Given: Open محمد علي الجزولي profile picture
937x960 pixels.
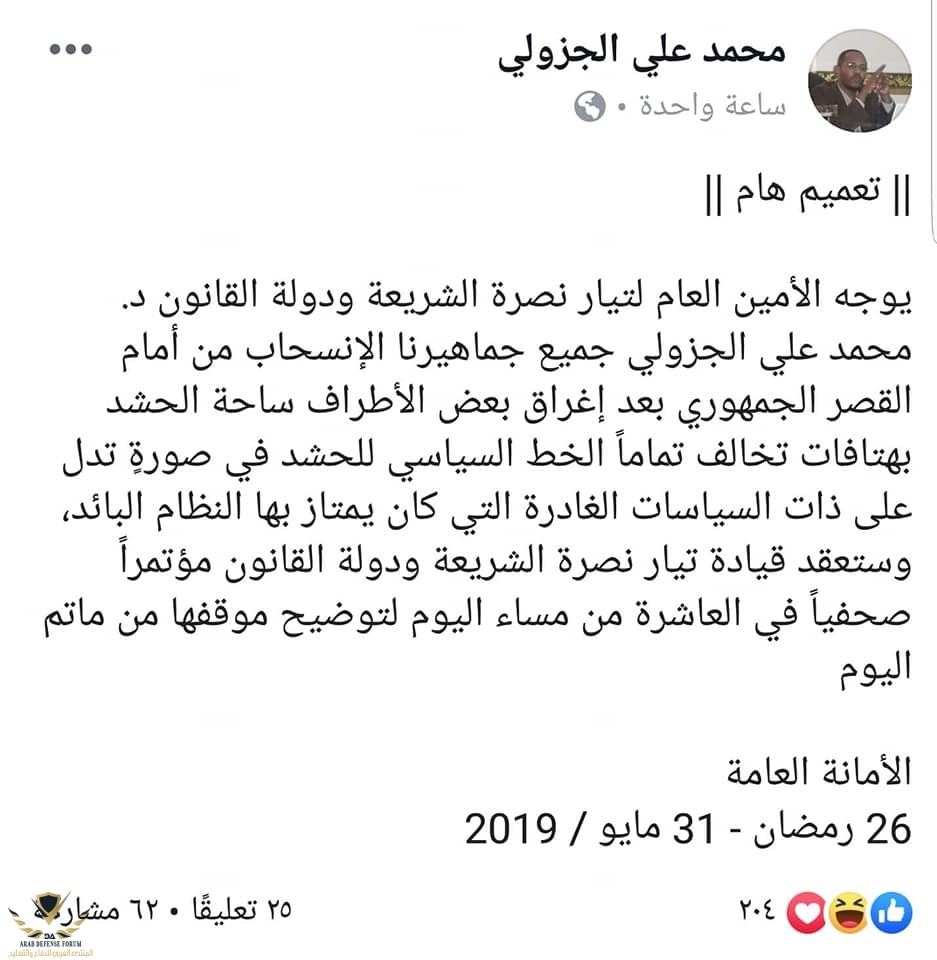Looking at the screenshot, I should pos(859,81).
